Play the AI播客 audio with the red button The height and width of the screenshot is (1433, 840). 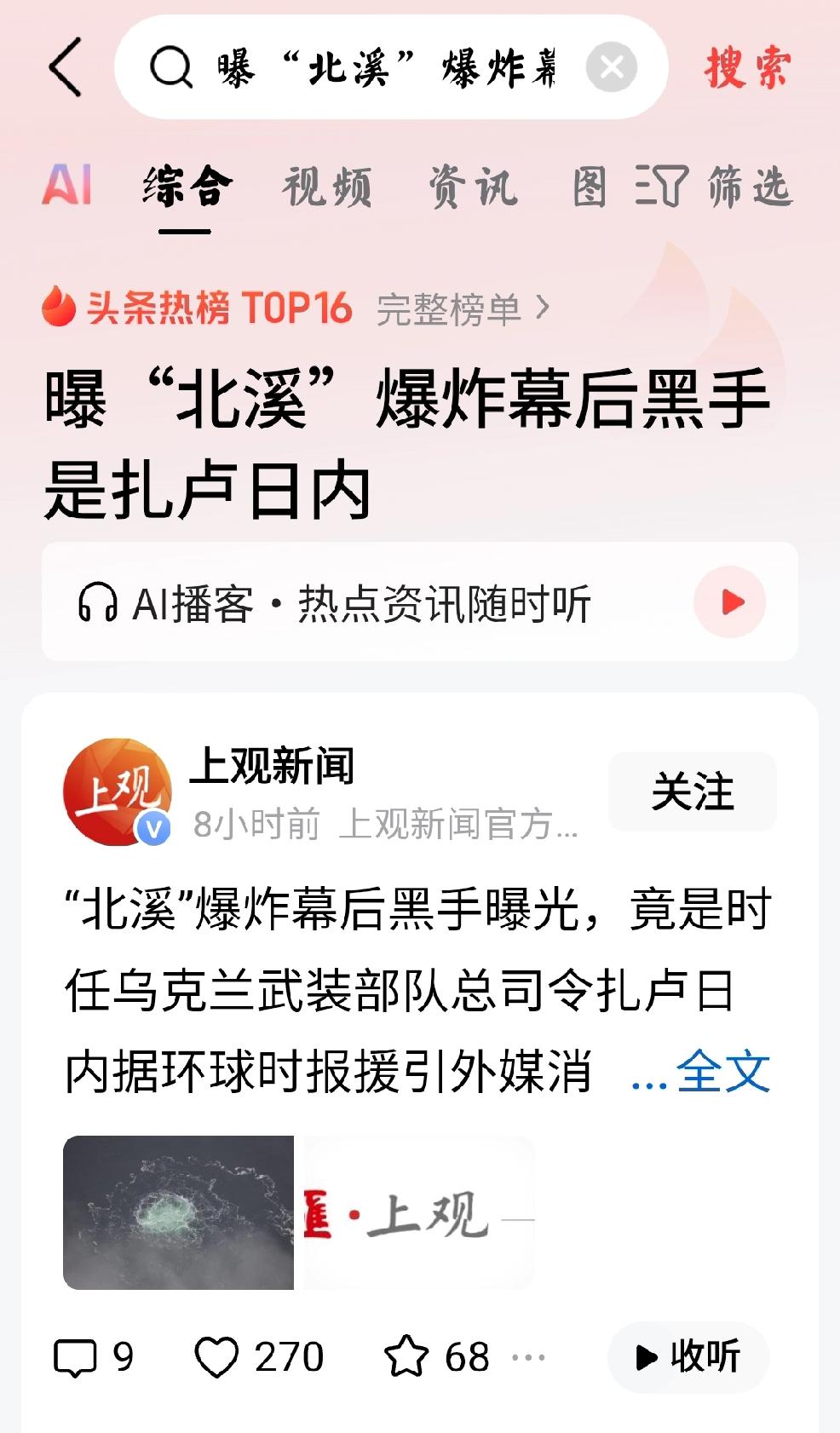[730, 602]
